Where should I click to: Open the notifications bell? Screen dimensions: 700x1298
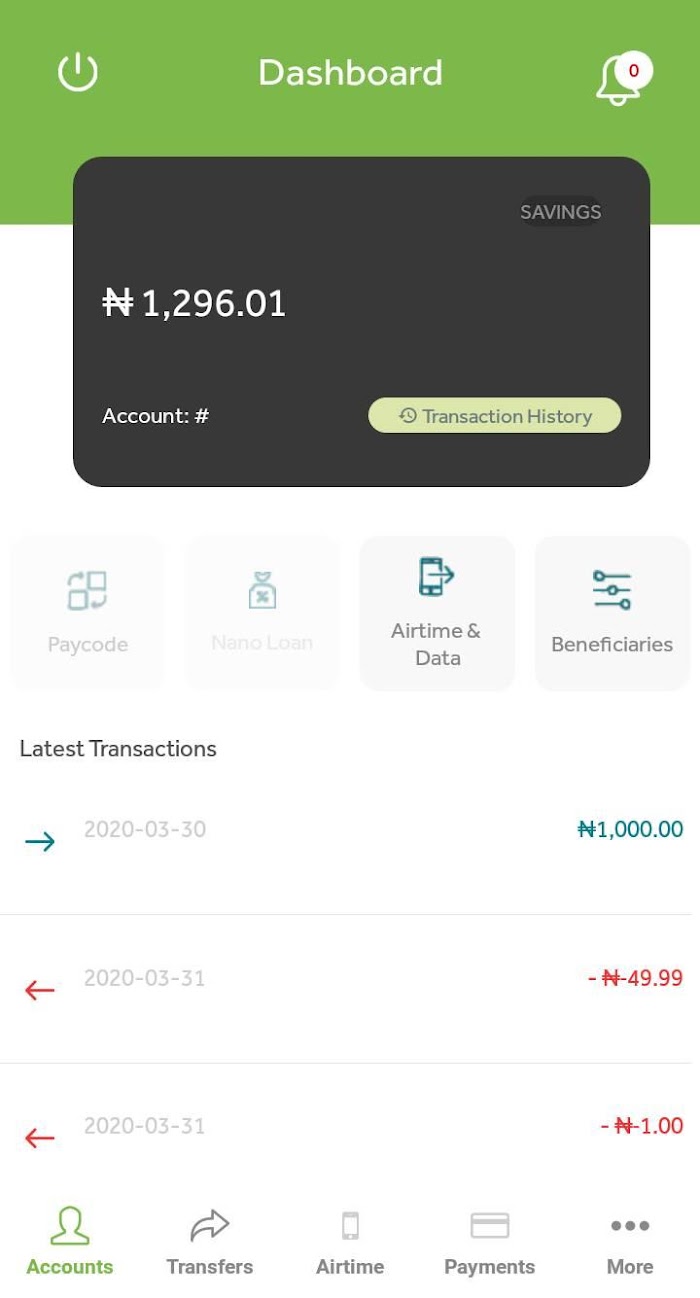pos(623,77)
